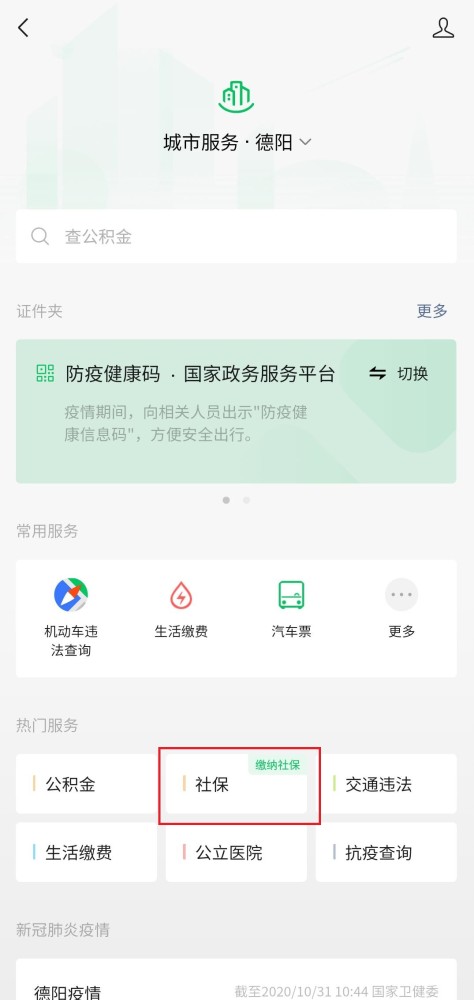This screenshot has height=1000, width=474.
Task: Open the user profile icon
Action: click(443, 27)
